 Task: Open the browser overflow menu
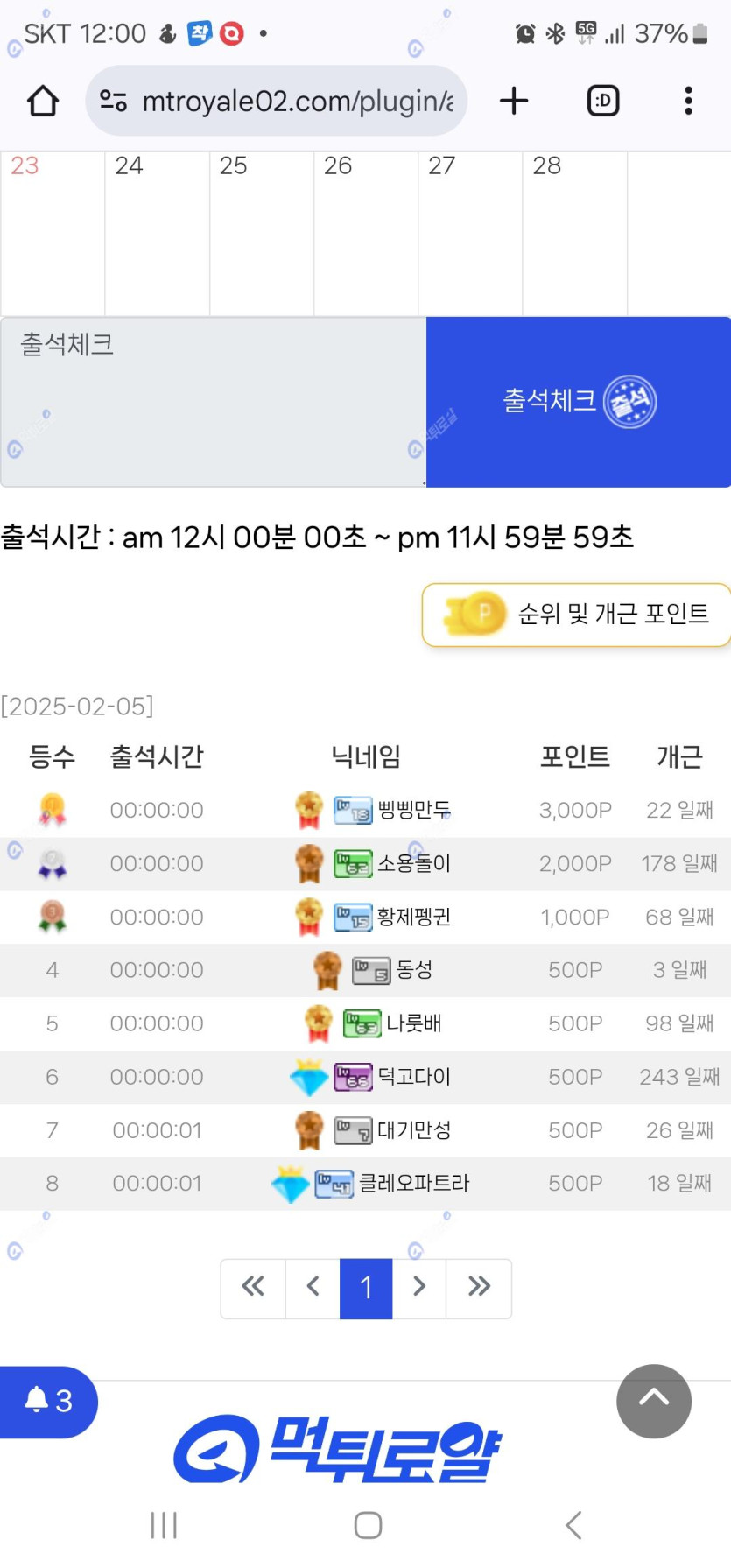(688, 102)
